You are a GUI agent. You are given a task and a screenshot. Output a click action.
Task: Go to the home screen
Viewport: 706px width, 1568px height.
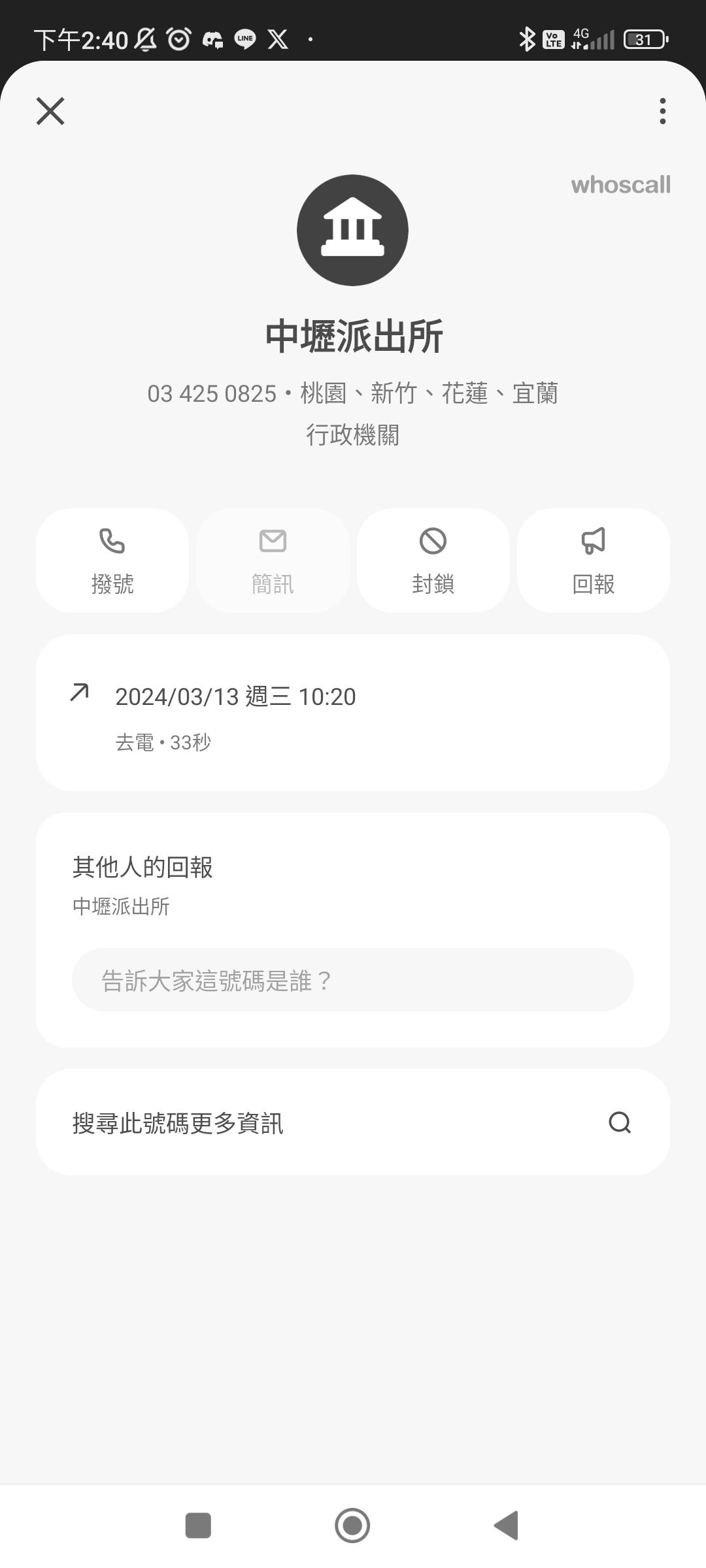(x=352, y=1526)
